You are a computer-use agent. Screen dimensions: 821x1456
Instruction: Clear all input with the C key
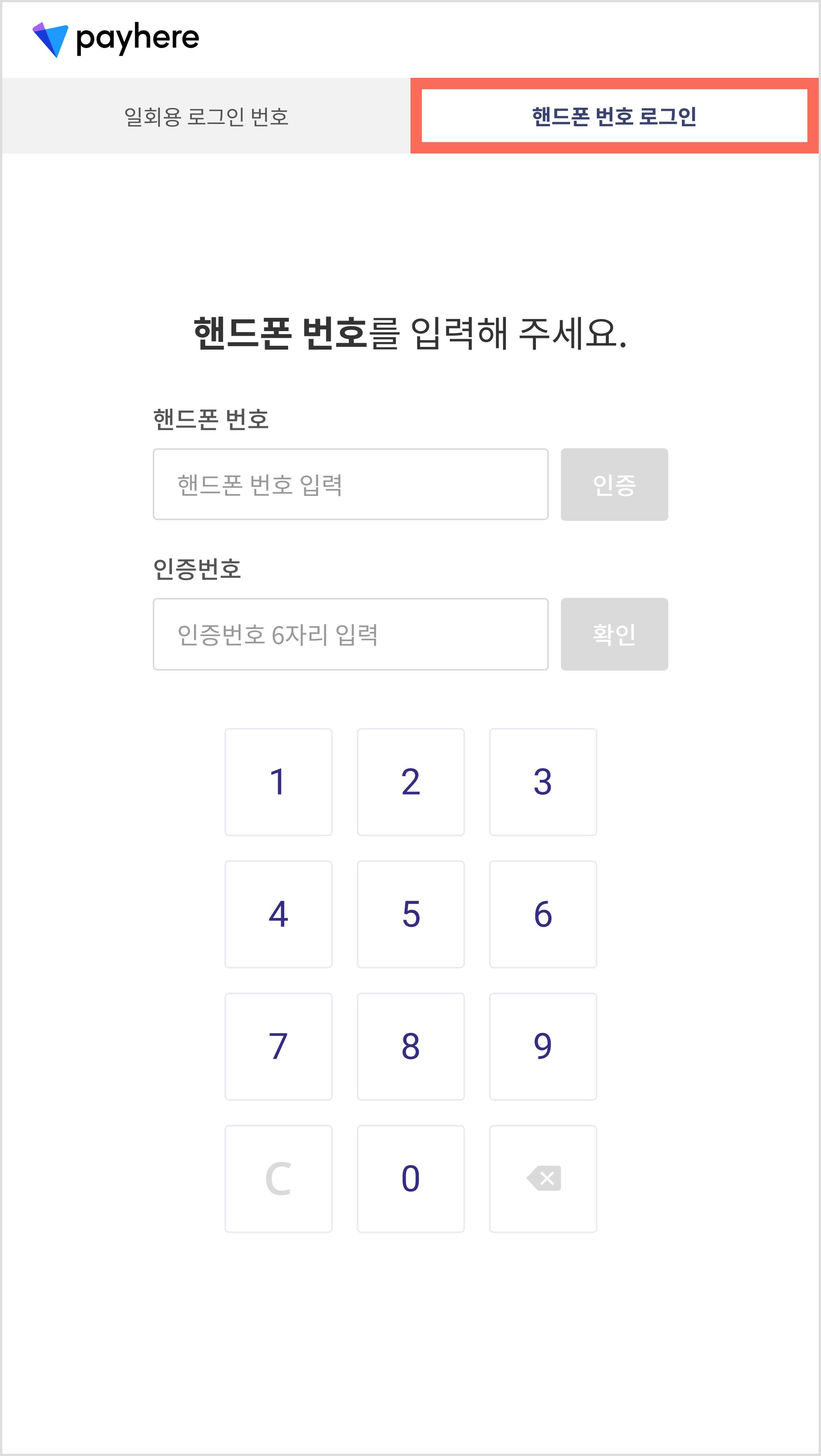point(279,1179)
